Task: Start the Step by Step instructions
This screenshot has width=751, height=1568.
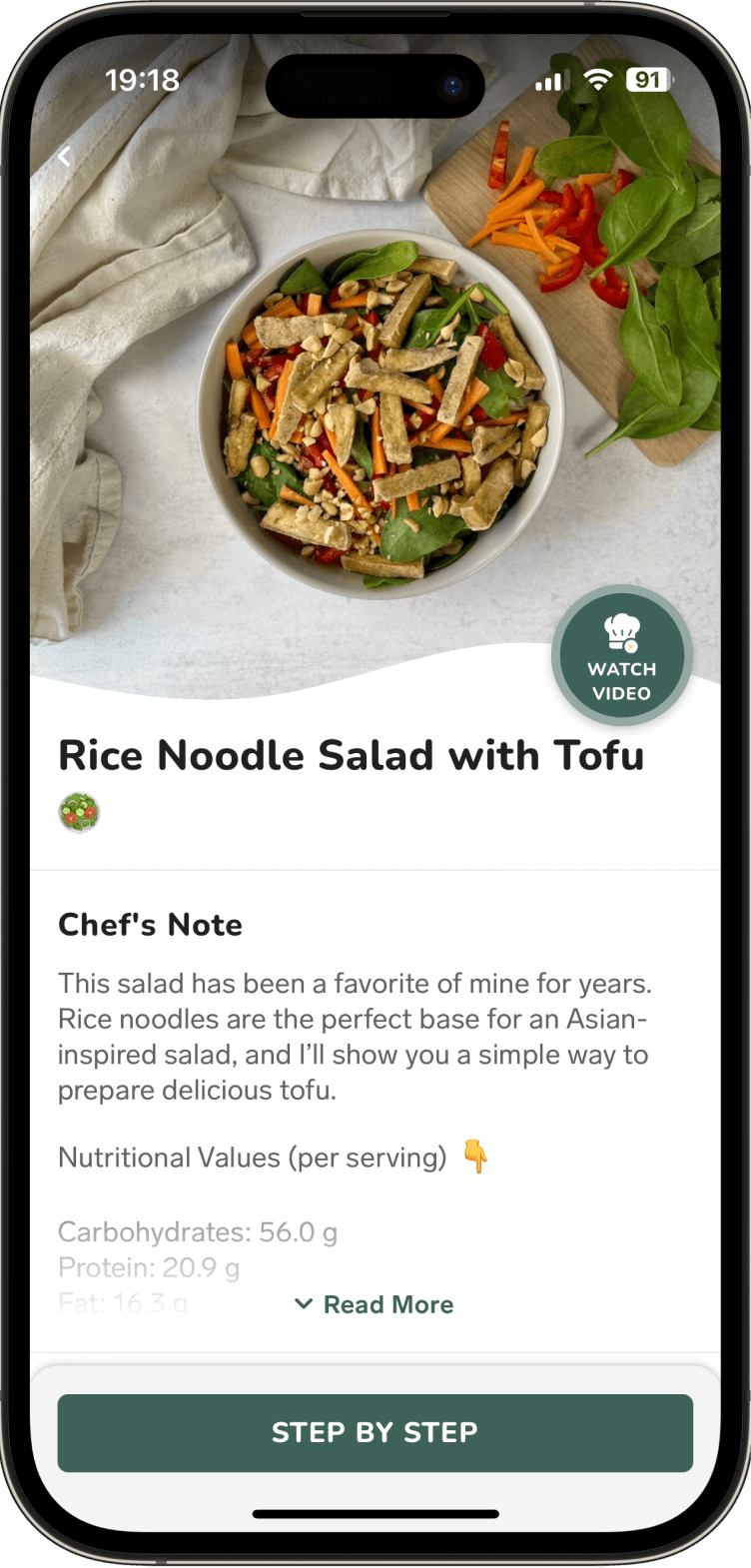Action: tap(375, 1432)
